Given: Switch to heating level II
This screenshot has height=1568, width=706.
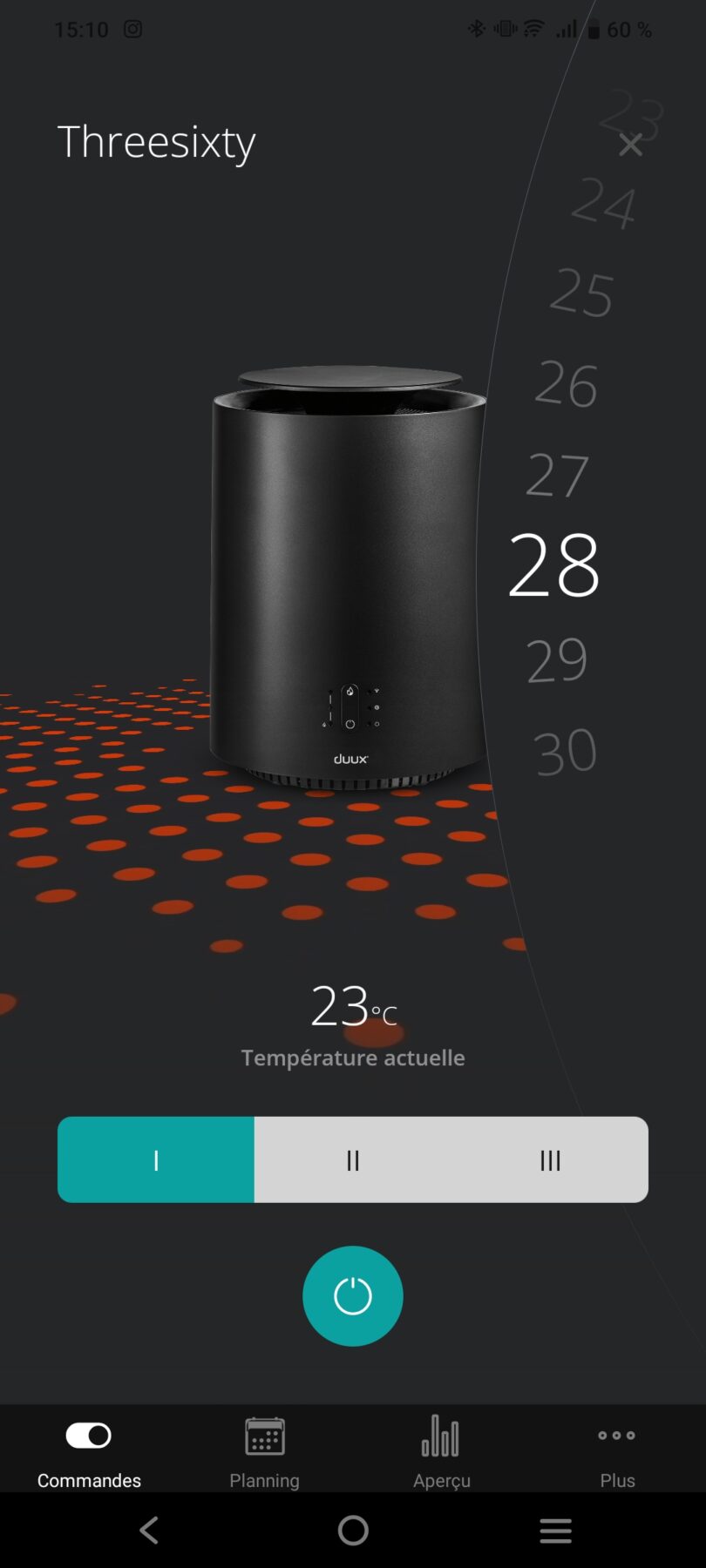Looking at the screenshot, I should pos(353,1159).
